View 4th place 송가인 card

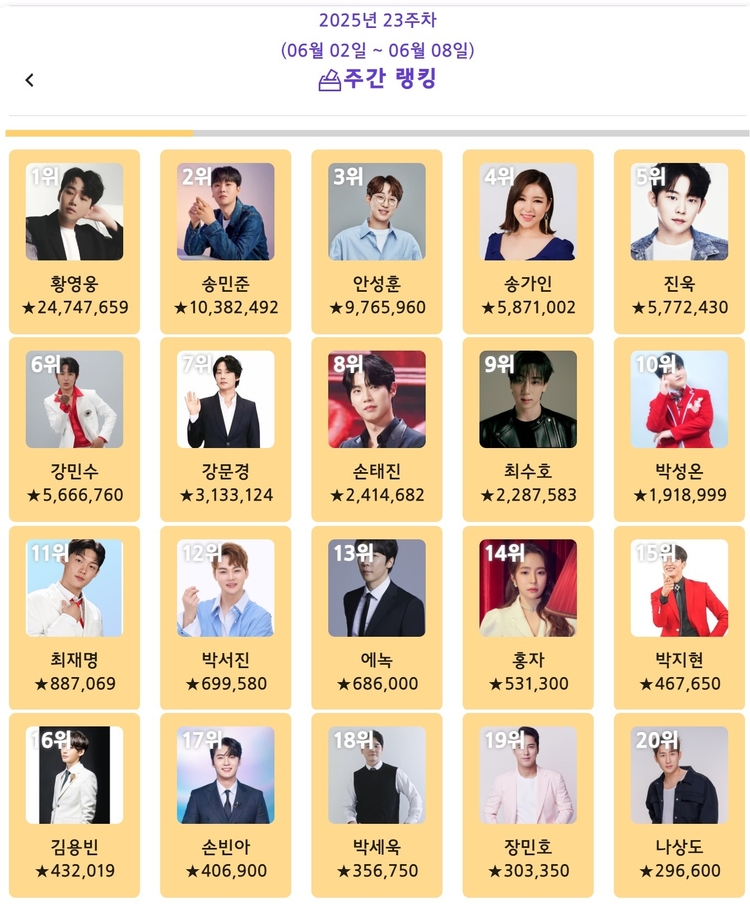click(x=527, y=240)
